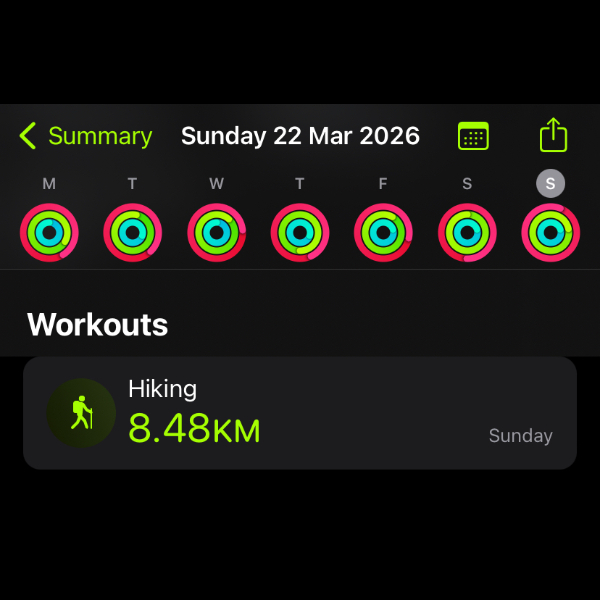Image resolution: width=600 pixels, height=600 pixels.
Task: Select Monday's activity rings
Action: [x=49, y=233]
